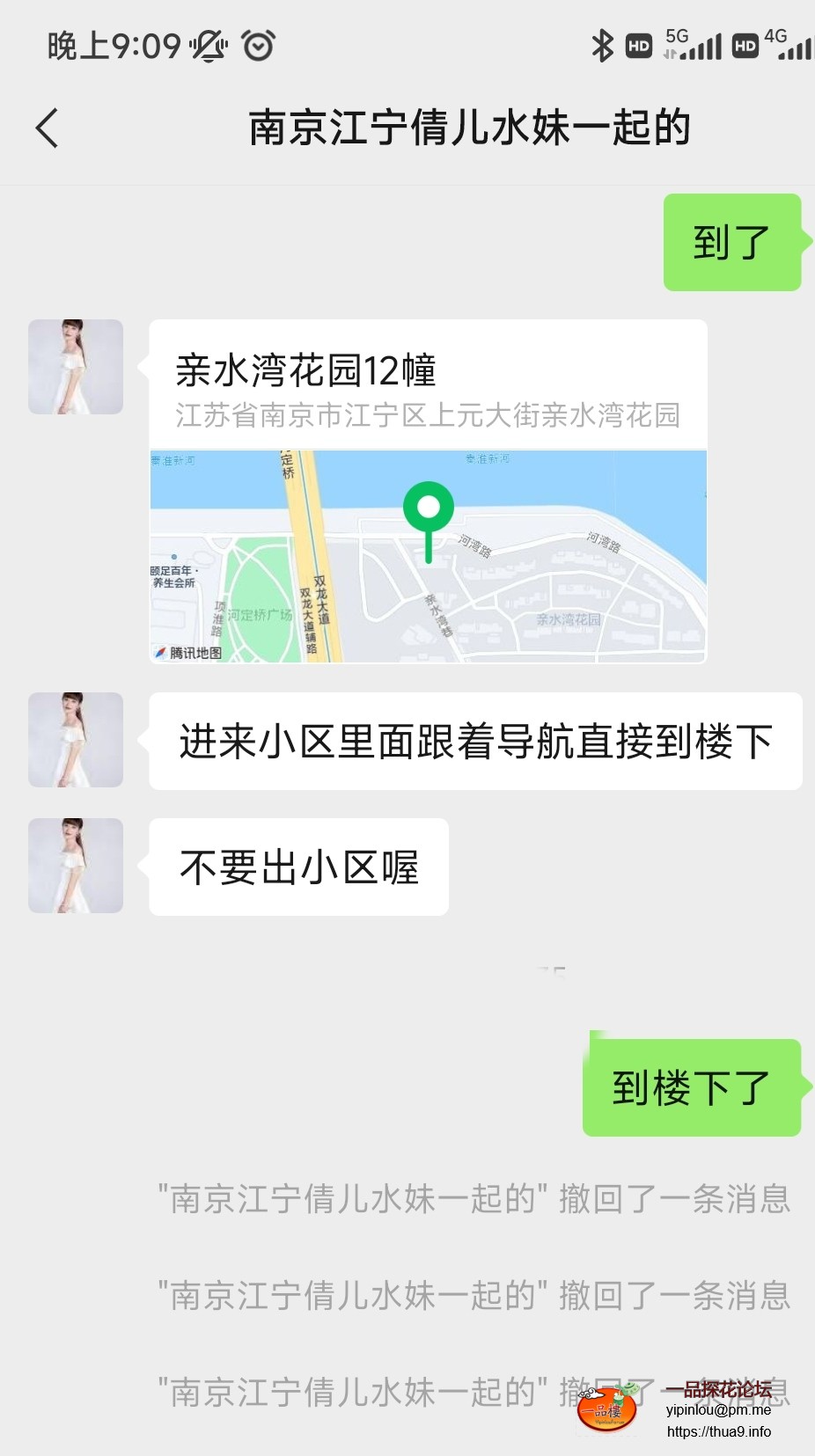Open sender's avatar beside the location card
Image resolution: width=815 pixels, height=1456 pixels.
click(76, 367)
